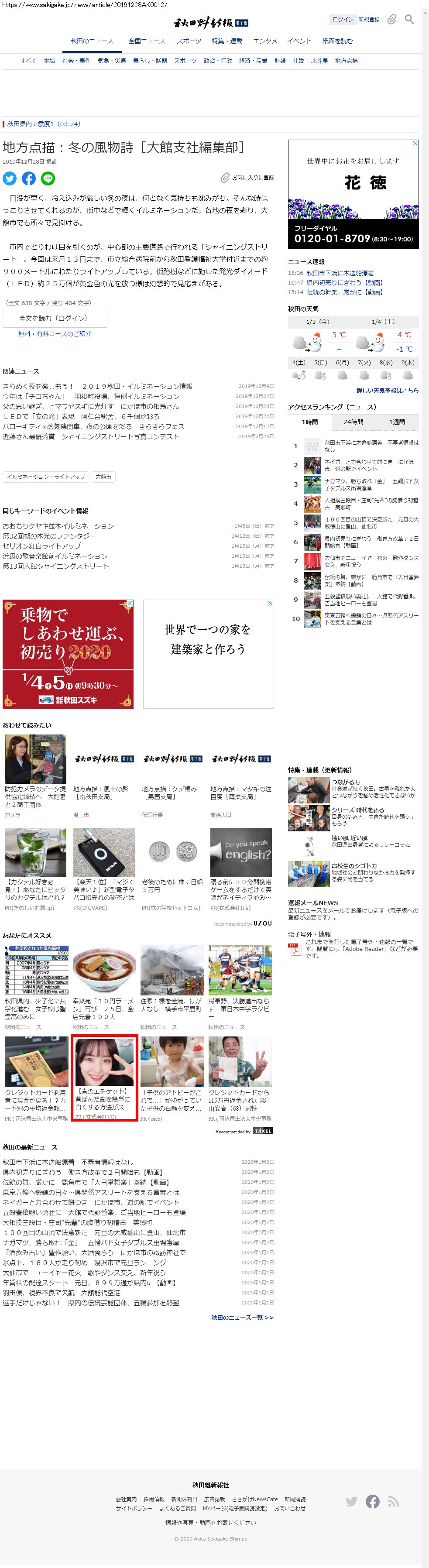Image resolution: width=429 pixels, height=1568 pixels.
Task: Open the 歯のエチケット promoted article
Action: pos(104,1078)
